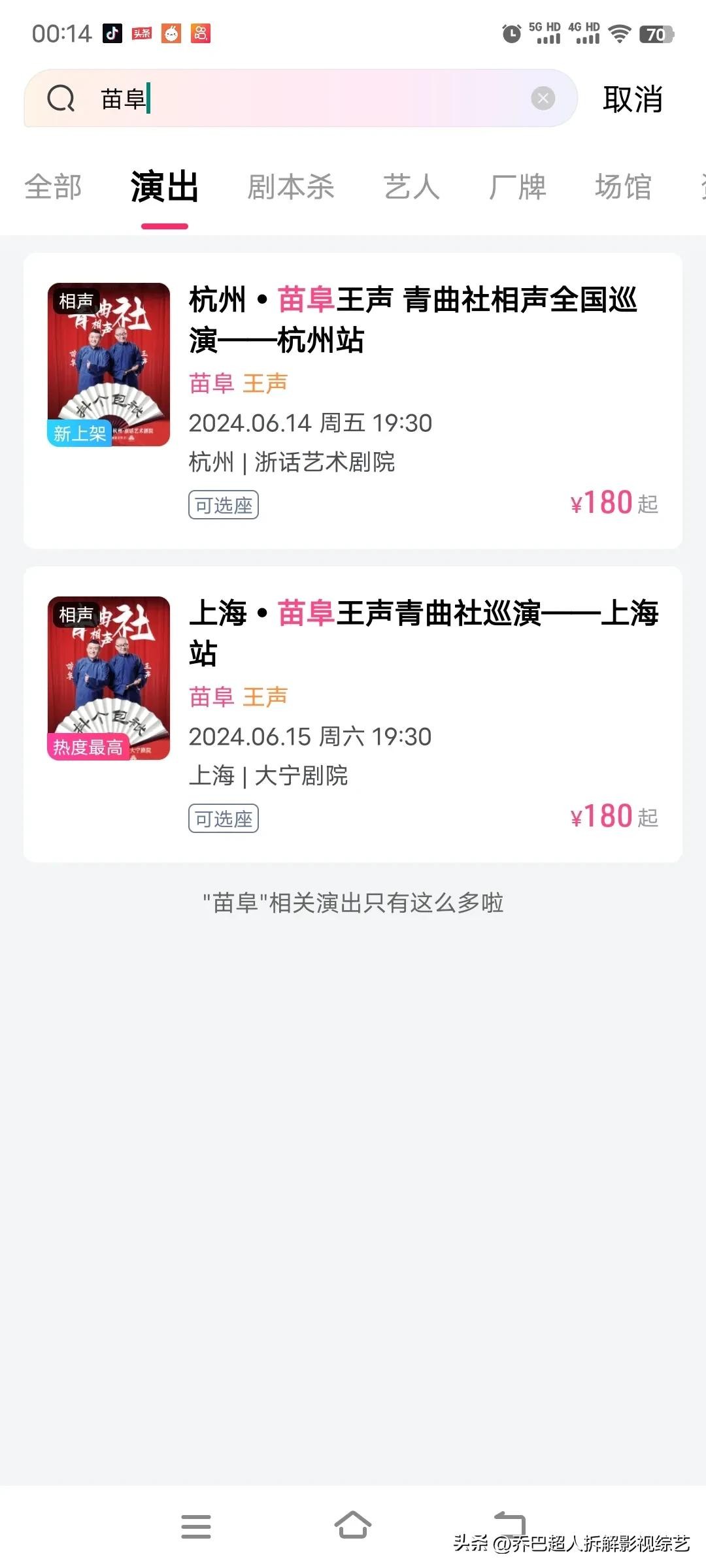The image size is (706, 1568).
Task: Cancel the search with 取消
Action: 632,99
